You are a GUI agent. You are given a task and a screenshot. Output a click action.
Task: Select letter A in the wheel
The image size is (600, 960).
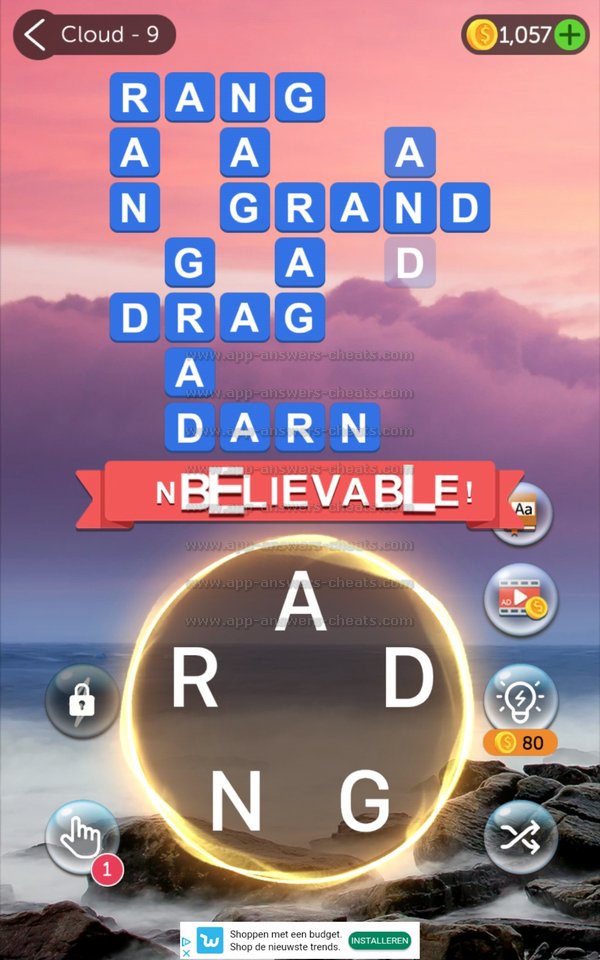click(296, 602)
